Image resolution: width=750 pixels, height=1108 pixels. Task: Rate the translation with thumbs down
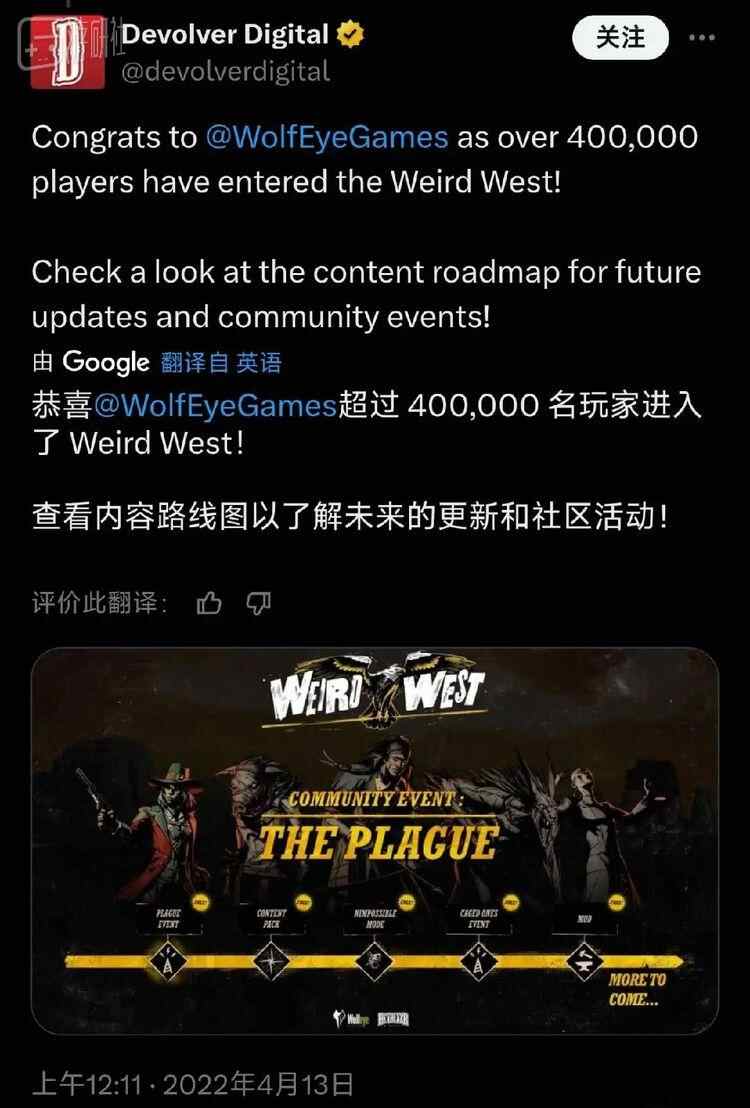[x=259, y=603]
